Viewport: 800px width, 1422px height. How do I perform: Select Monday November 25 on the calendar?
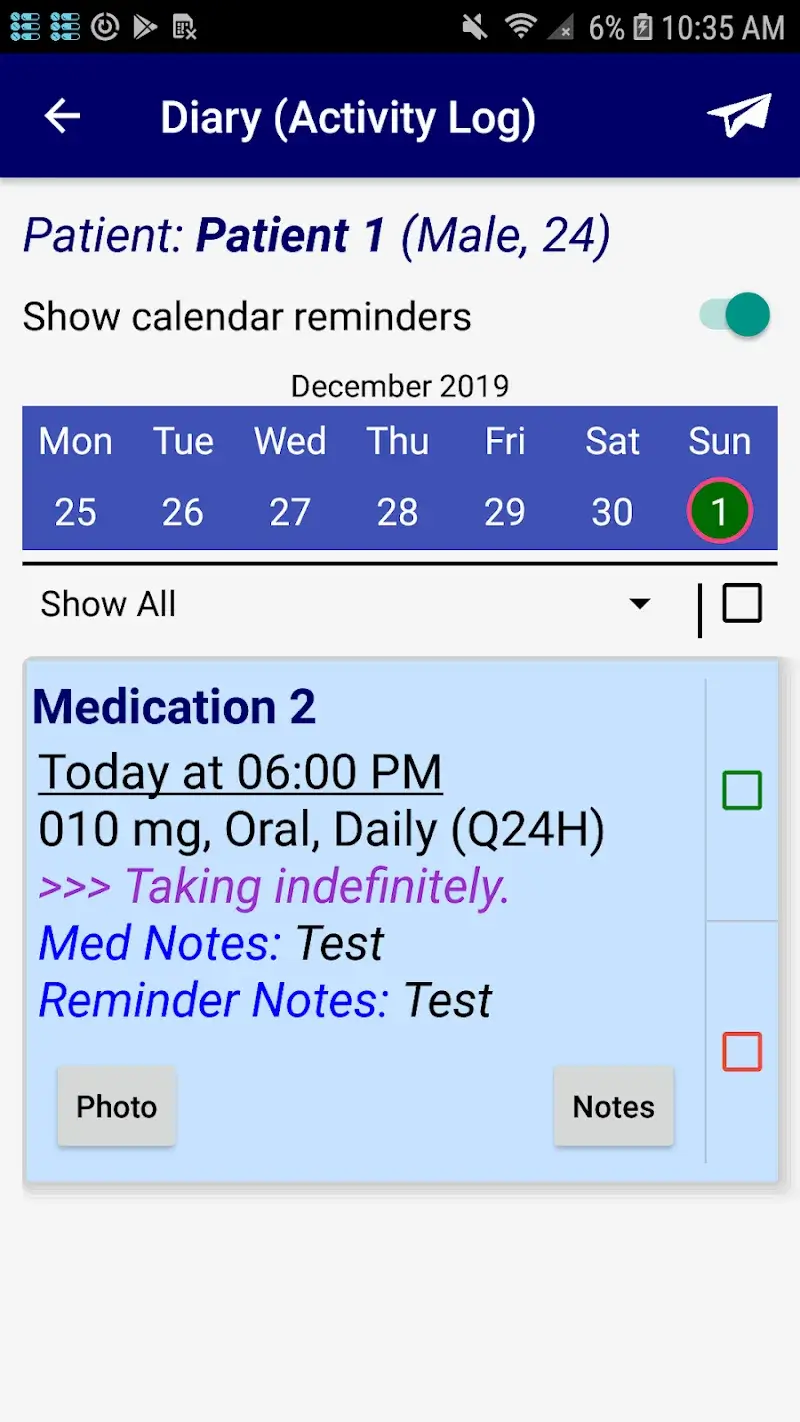tap(76, 511)
